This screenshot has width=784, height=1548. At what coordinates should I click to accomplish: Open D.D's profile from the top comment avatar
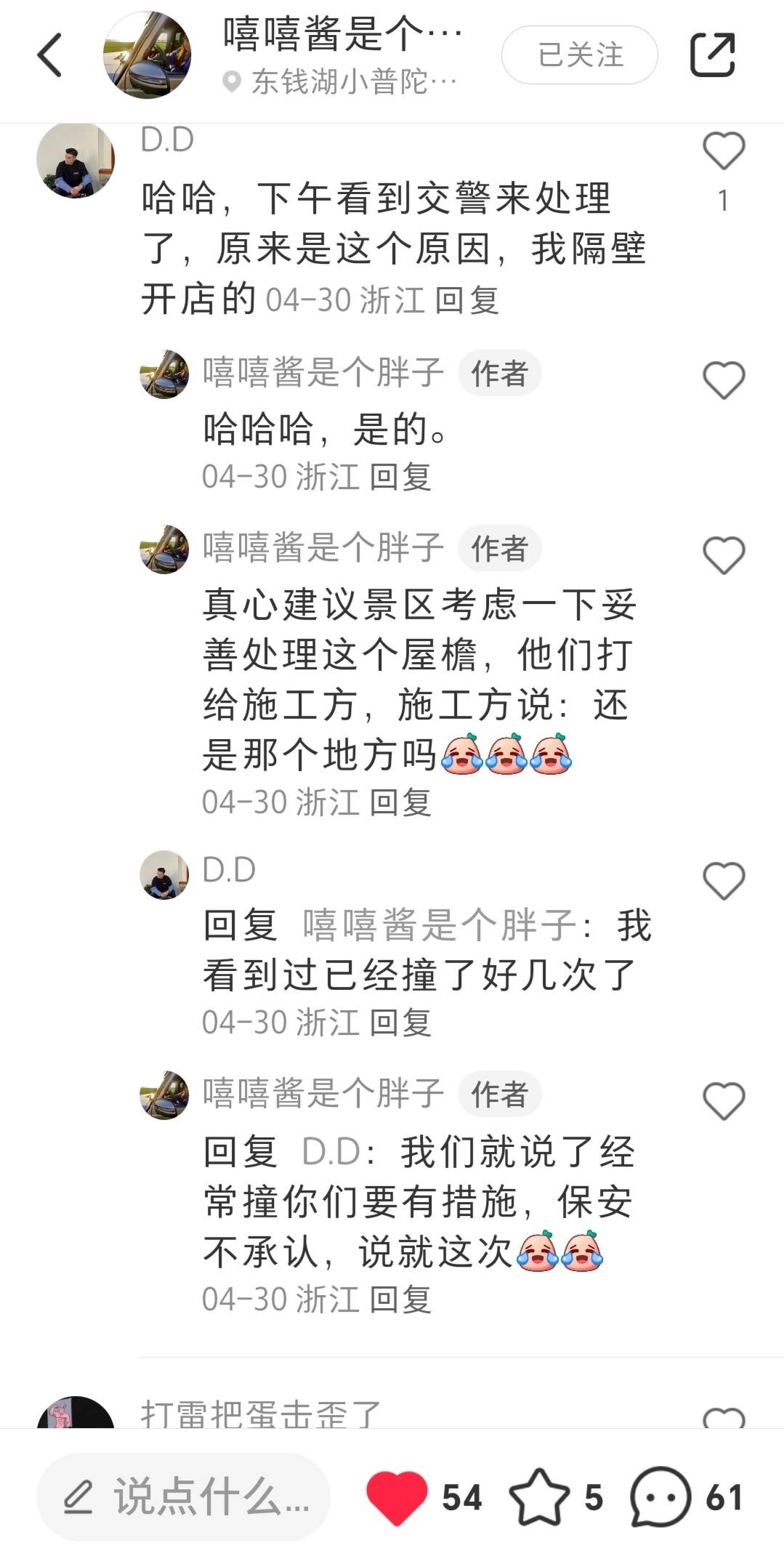pyautogui.click(x=76, y=161)
